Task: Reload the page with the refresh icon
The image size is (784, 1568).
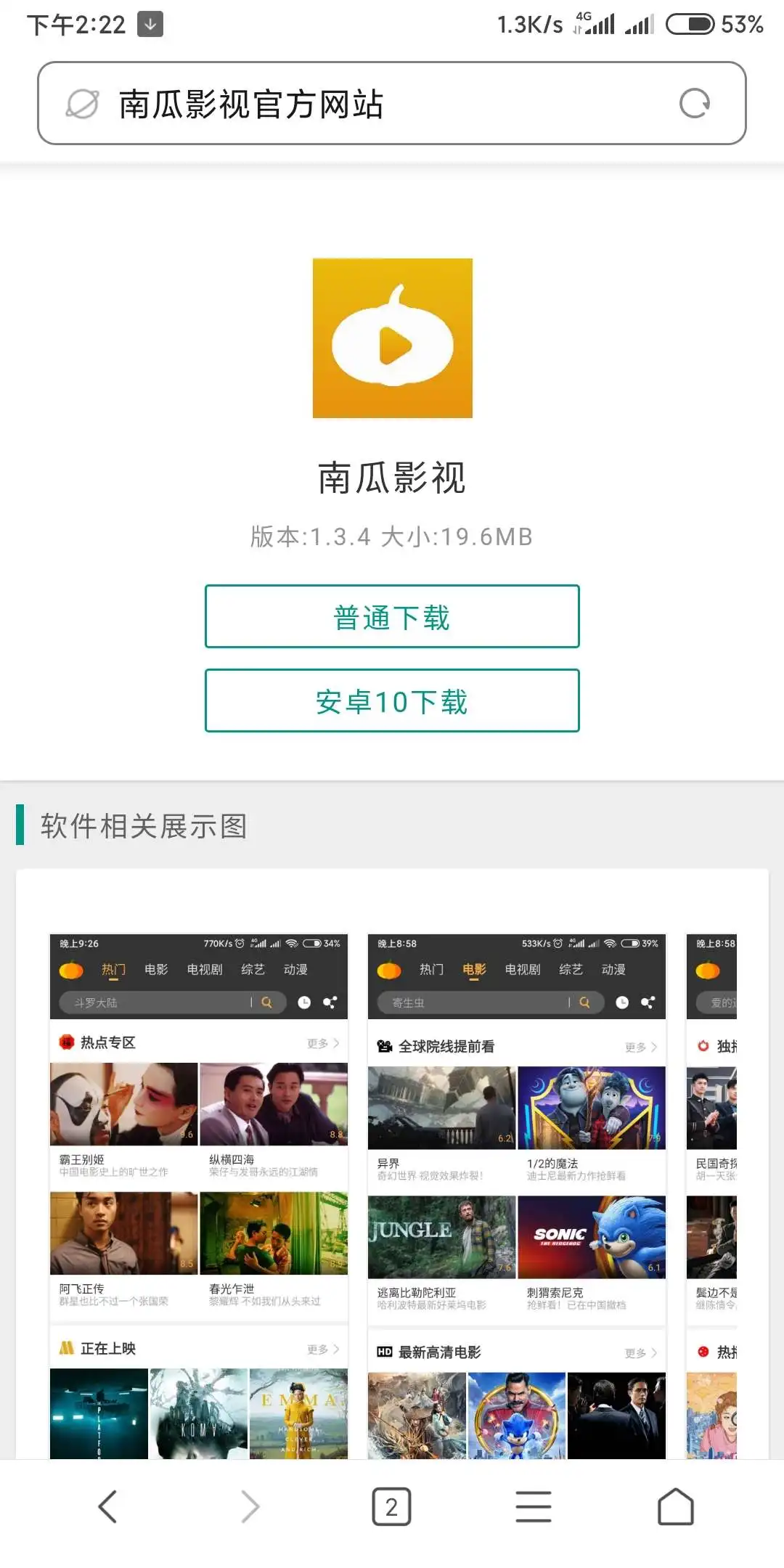Action: point(694,103)
